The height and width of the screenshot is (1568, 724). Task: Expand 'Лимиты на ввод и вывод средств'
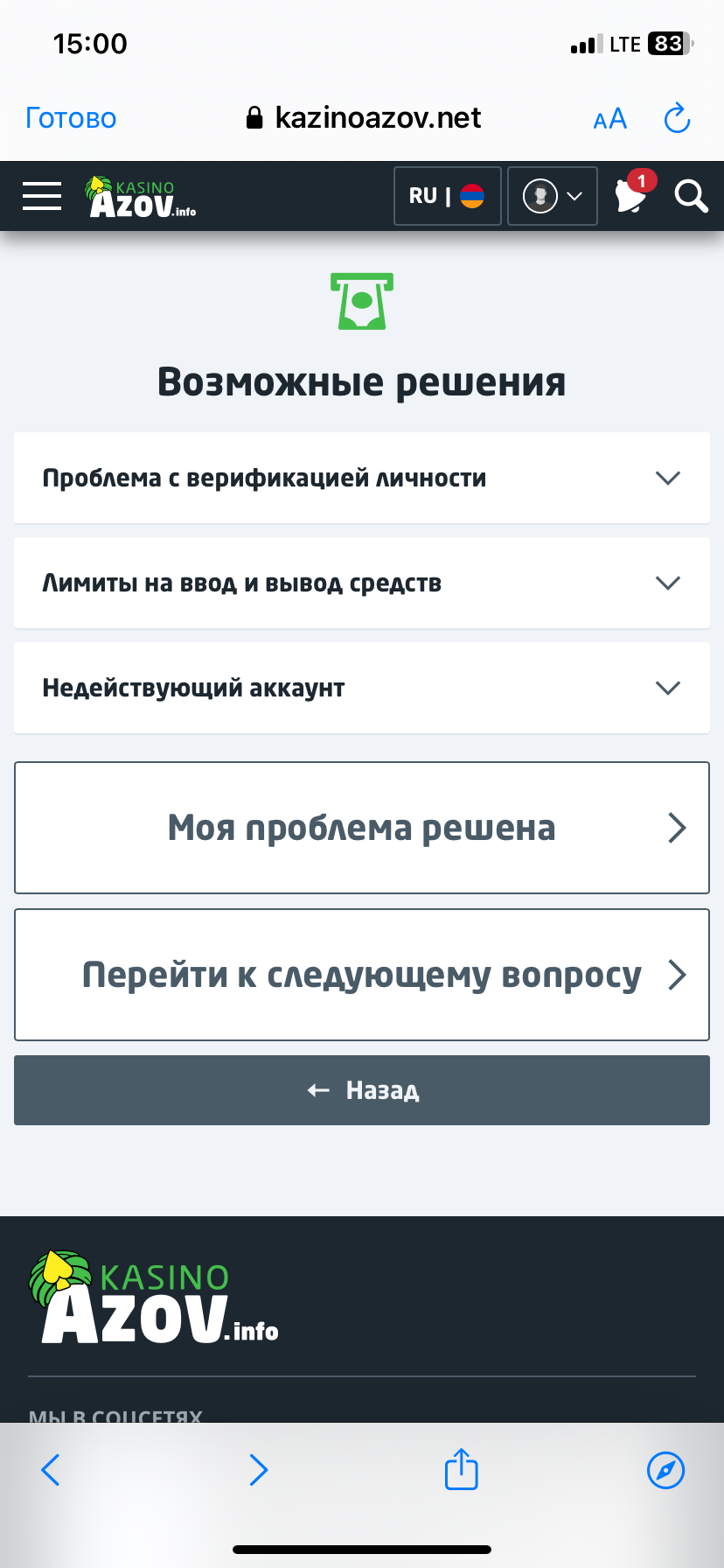coord(361,583)
